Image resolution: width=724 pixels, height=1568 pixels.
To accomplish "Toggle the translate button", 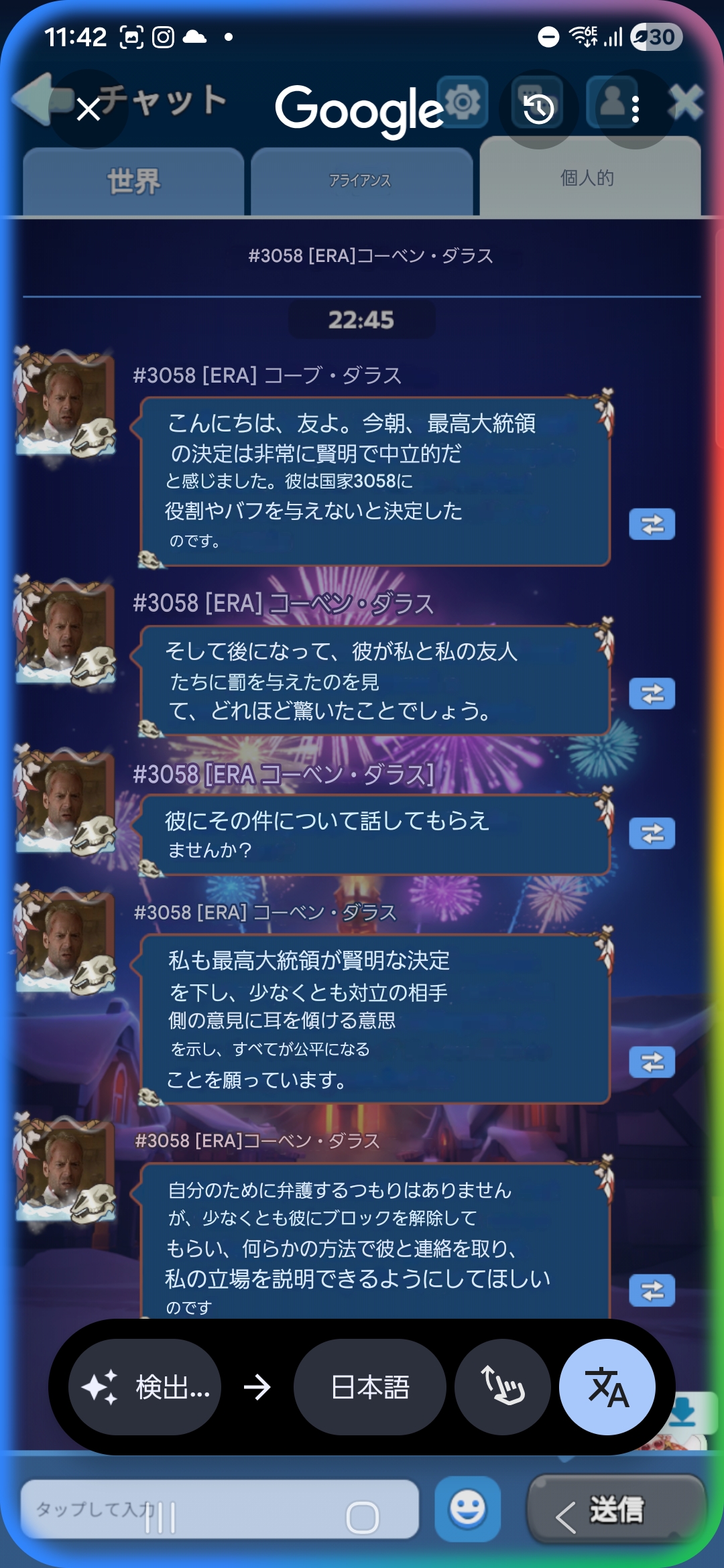I will click(607, 1387).
